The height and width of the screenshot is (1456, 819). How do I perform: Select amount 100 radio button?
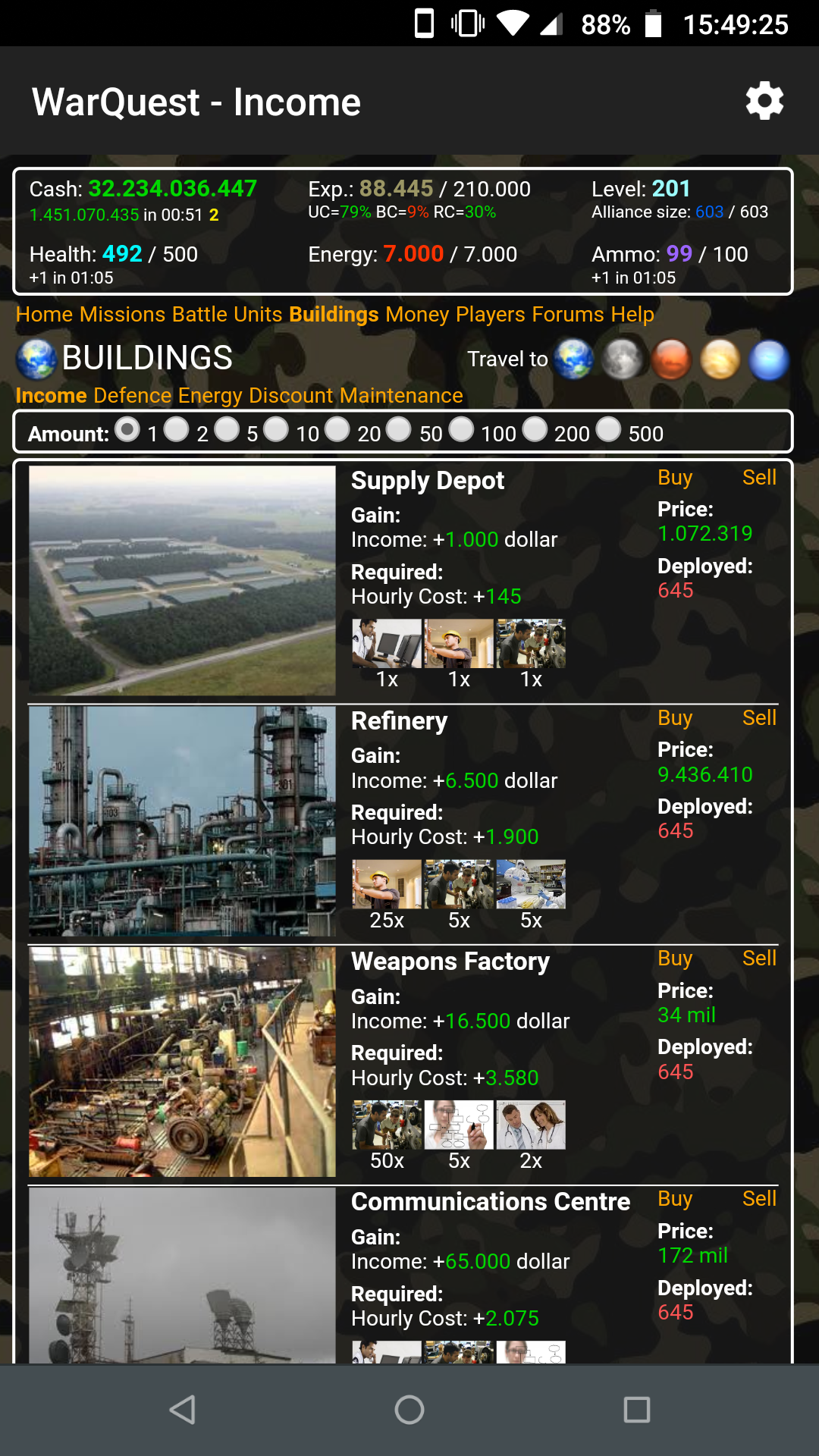(x=461, y=430)
